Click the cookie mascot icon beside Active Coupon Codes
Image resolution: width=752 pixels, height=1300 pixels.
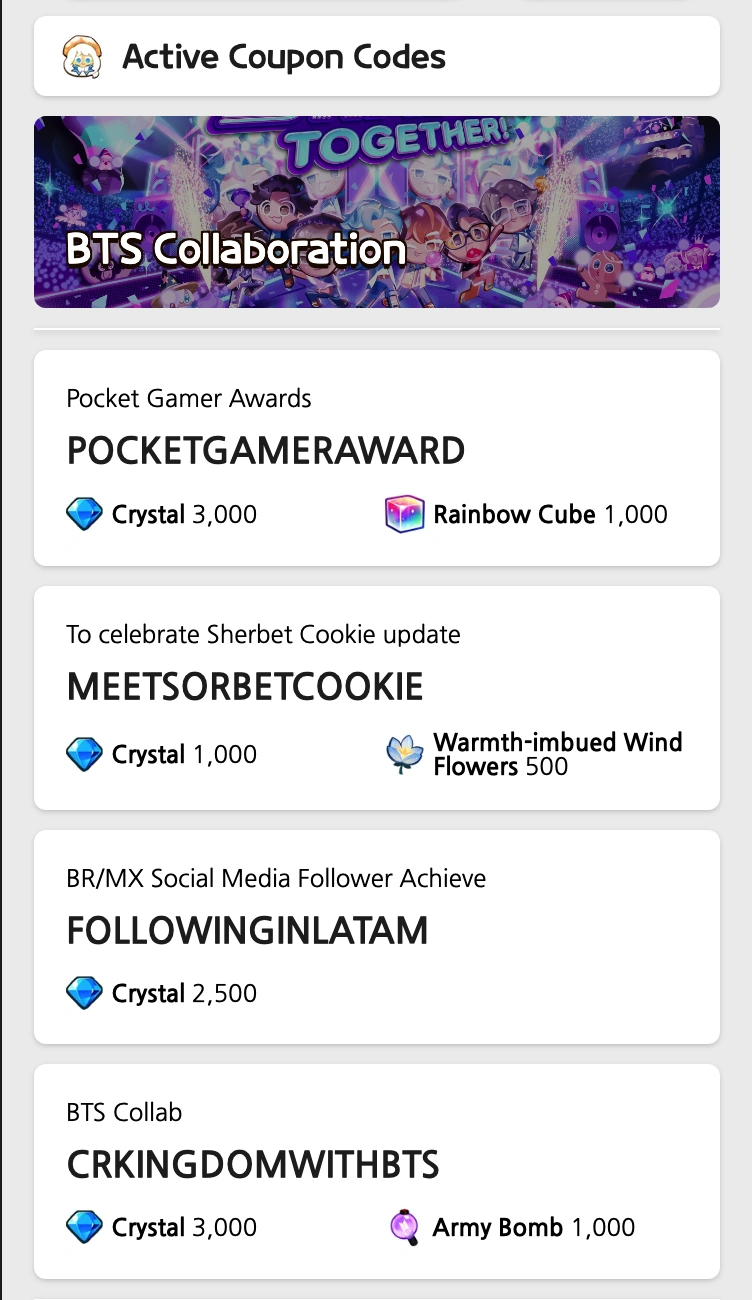click(83, 55)
